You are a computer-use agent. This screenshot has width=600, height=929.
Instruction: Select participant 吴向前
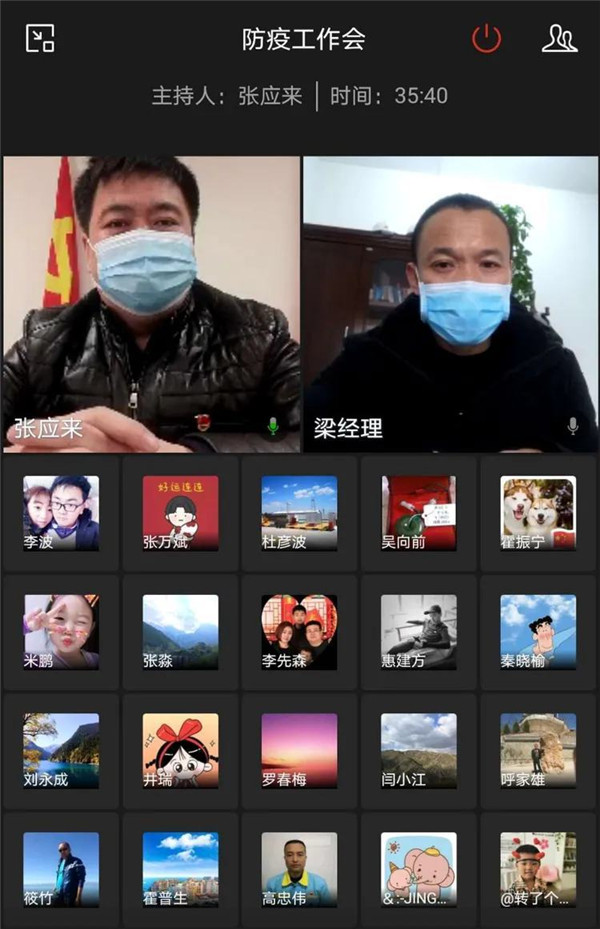pos(419,513)
